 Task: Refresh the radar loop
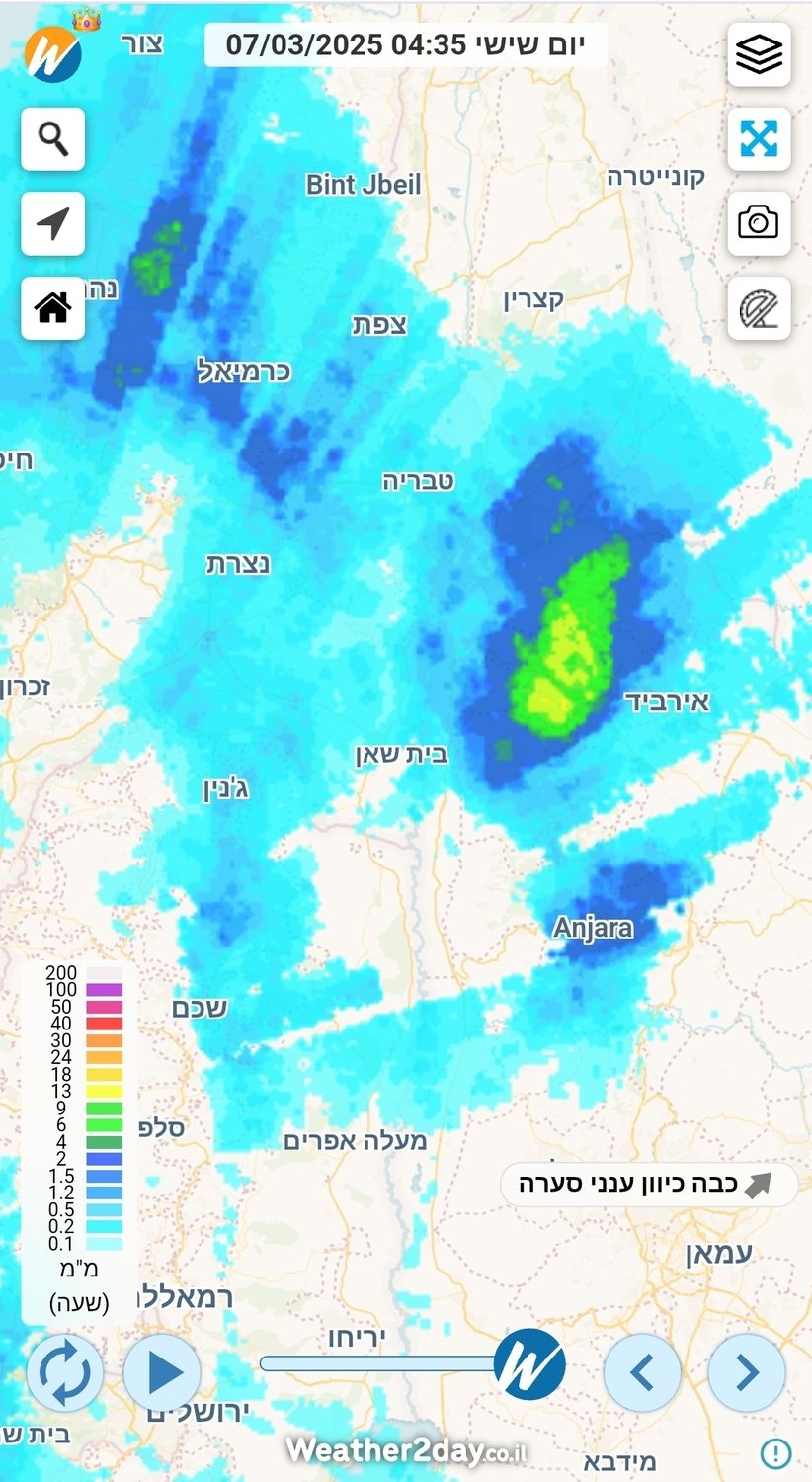[64, 1372]
